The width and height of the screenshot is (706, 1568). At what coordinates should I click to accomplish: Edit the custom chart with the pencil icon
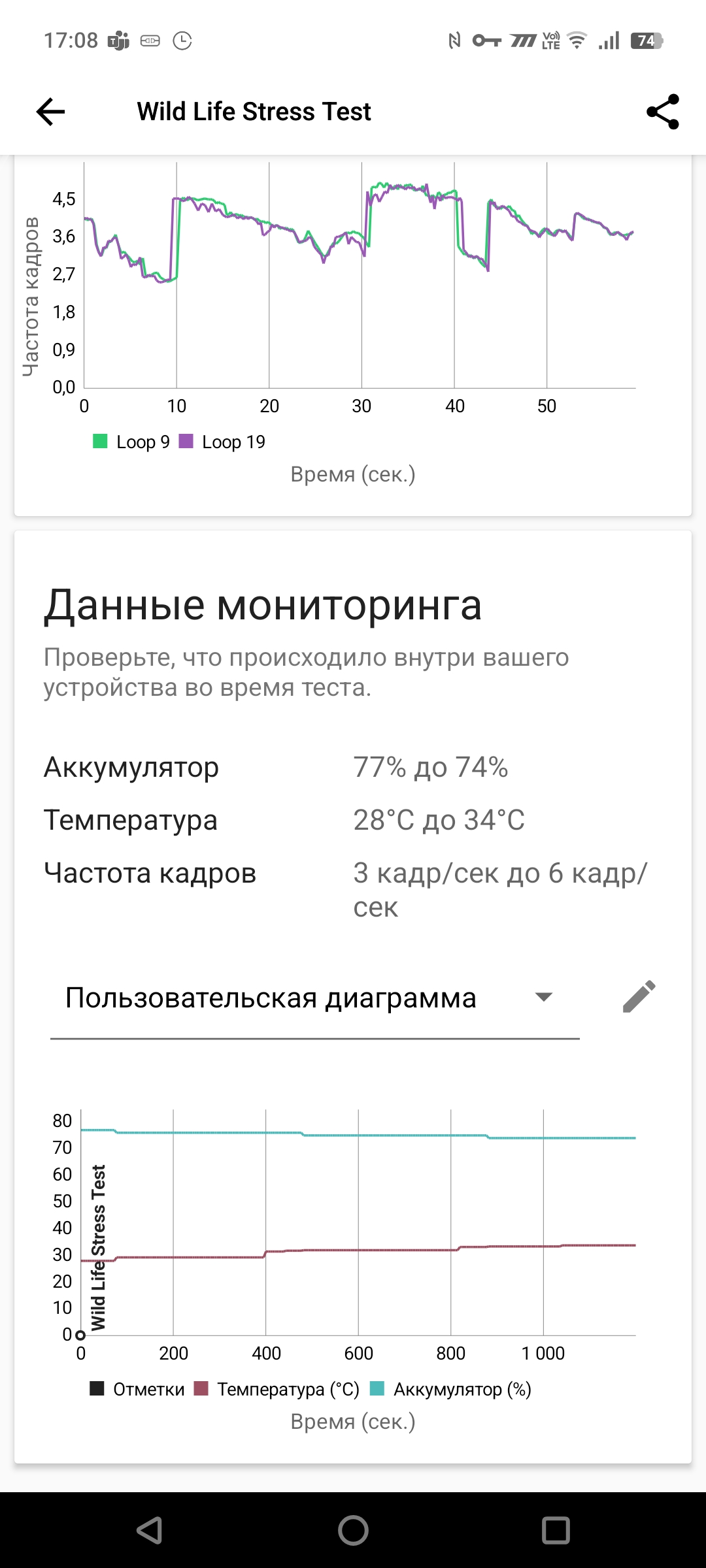coord(639,996)
